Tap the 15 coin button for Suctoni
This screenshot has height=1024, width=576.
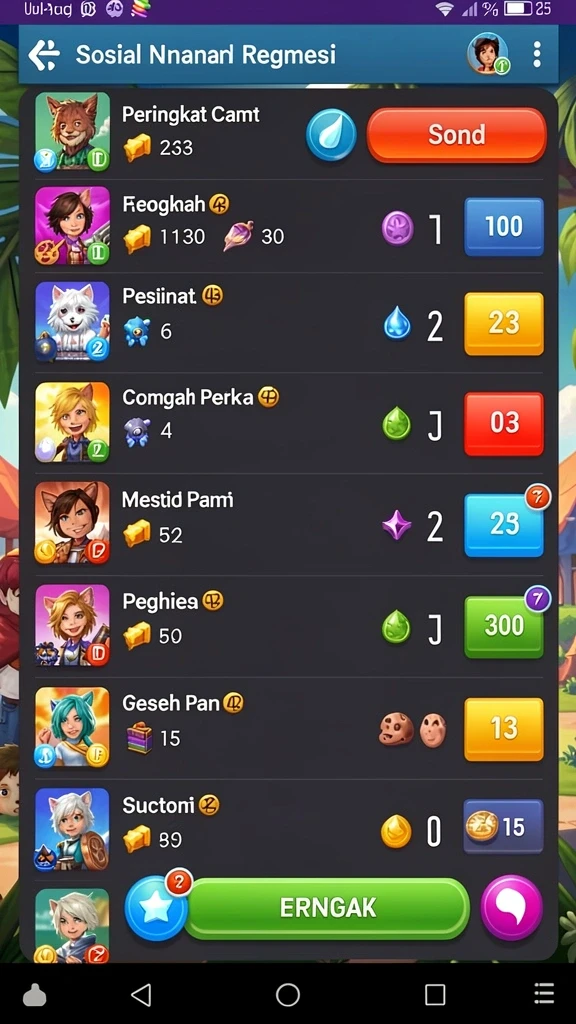coord(504,827)
